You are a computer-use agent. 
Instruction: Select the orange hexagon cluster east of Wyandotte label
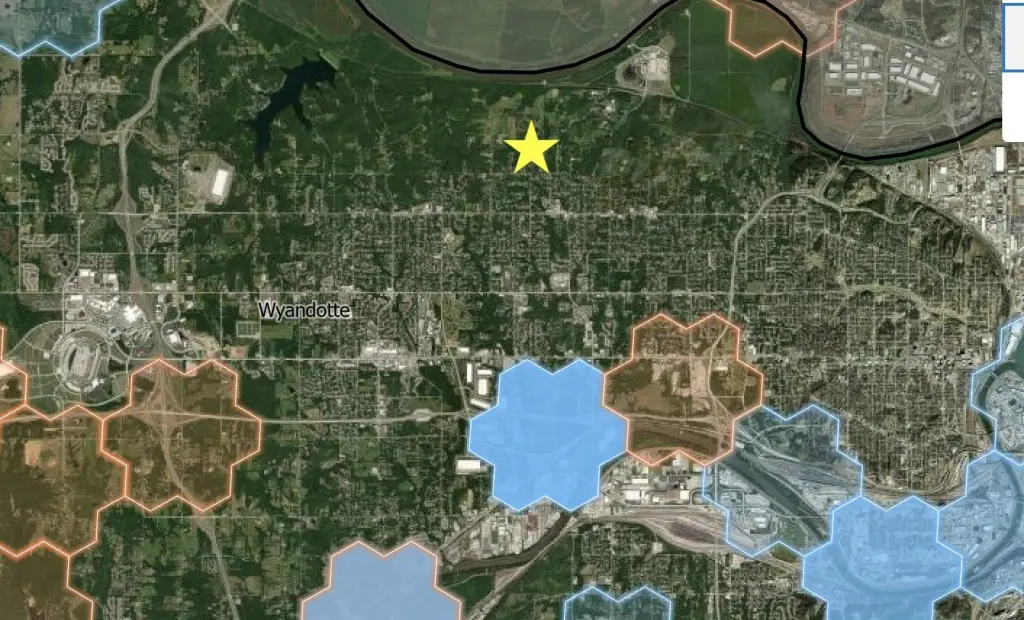pyautogui.click(x=684, y=388)
